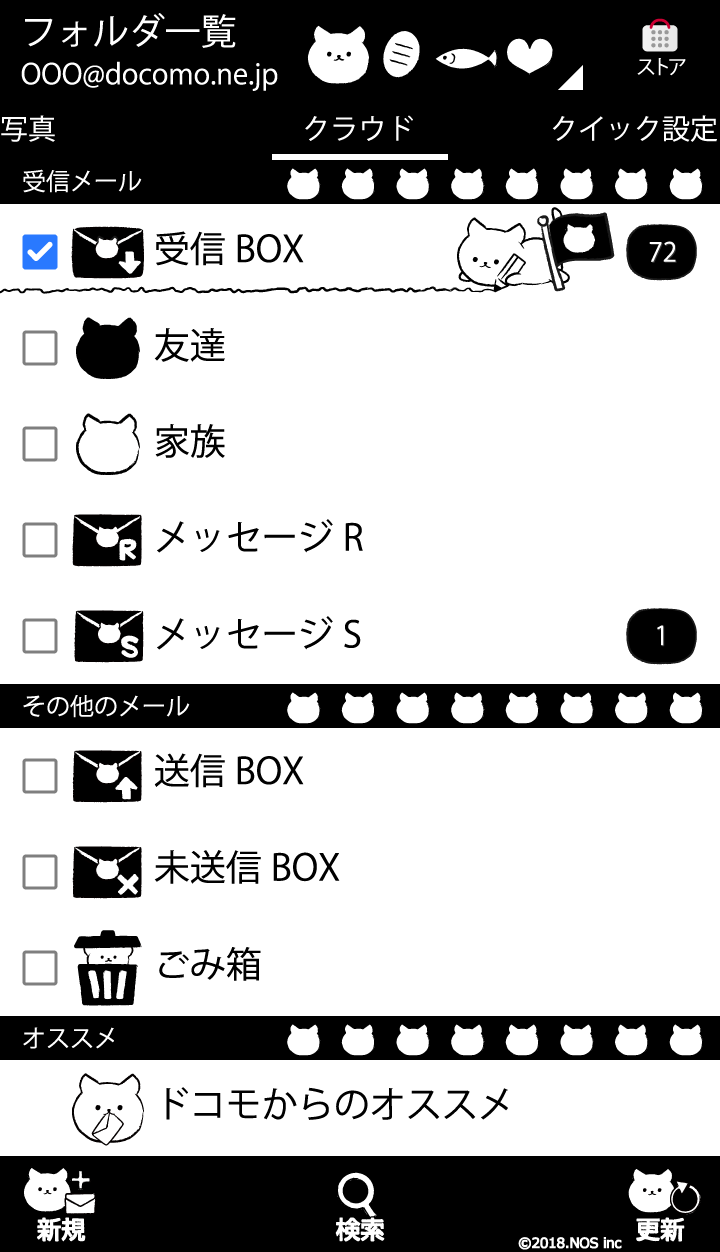Open the メッセージ R folder
This screenshot has width=720, height=1252.
(x=259, y=539)
